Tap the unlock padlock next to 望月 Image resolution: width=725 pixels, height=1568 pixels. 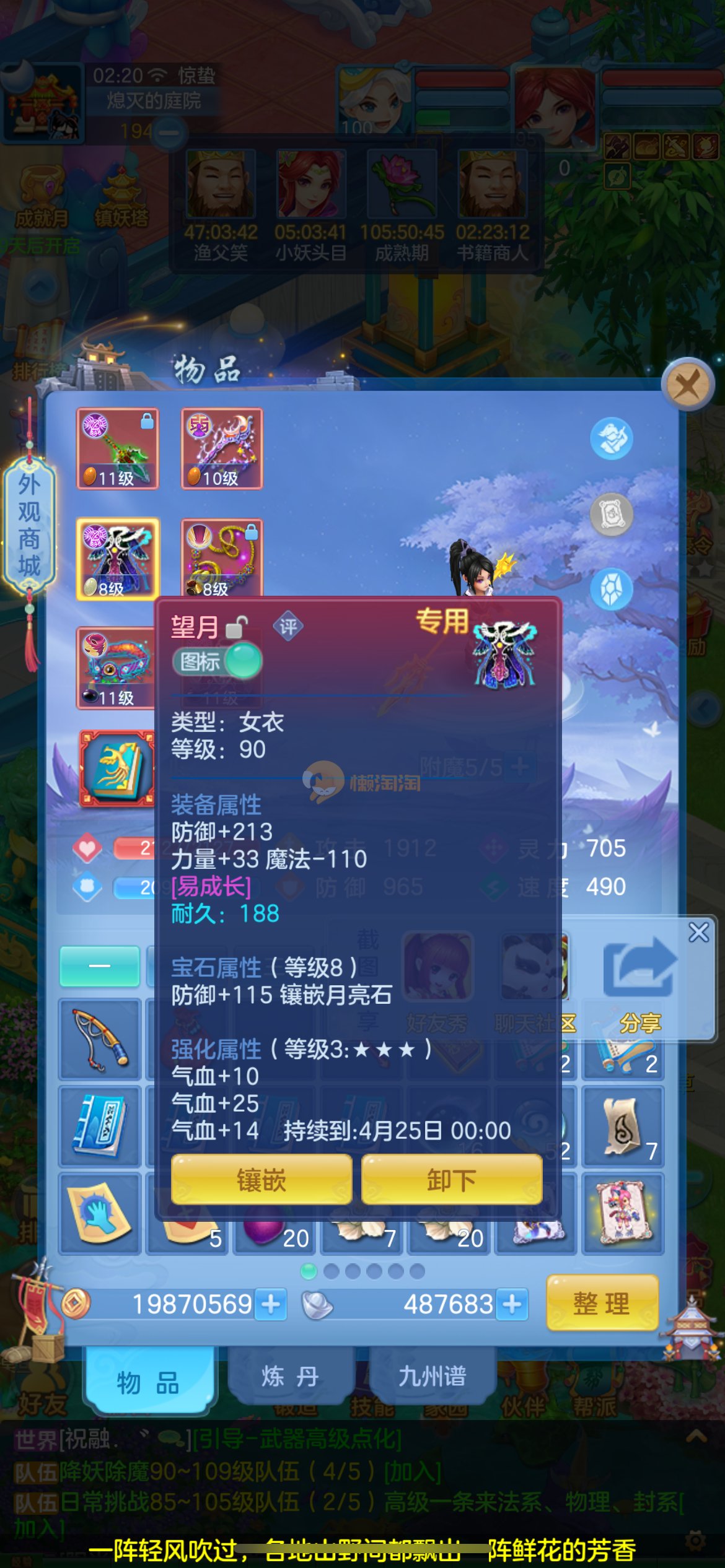pyautogui.click(x=237, y=627)
